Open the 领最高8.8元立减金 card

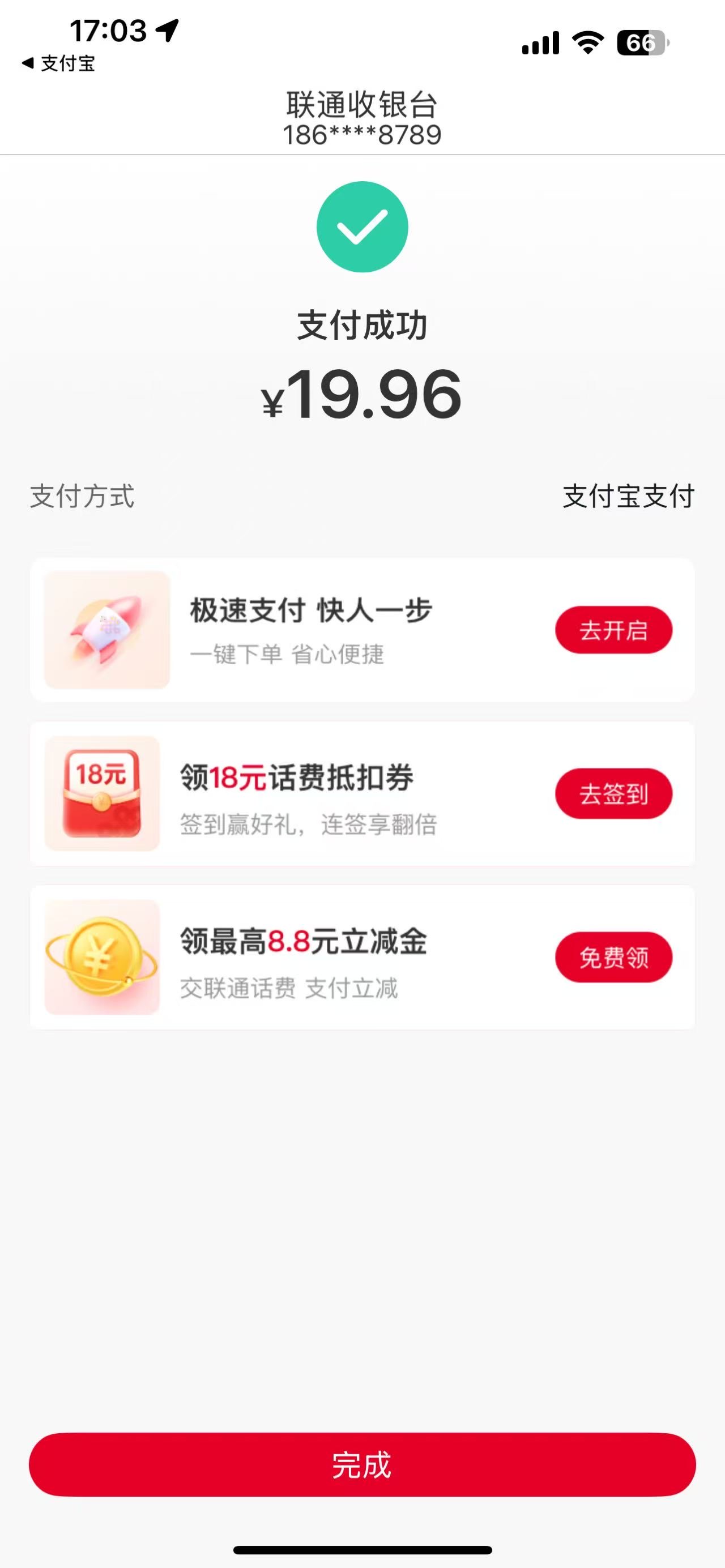point(304,958)
